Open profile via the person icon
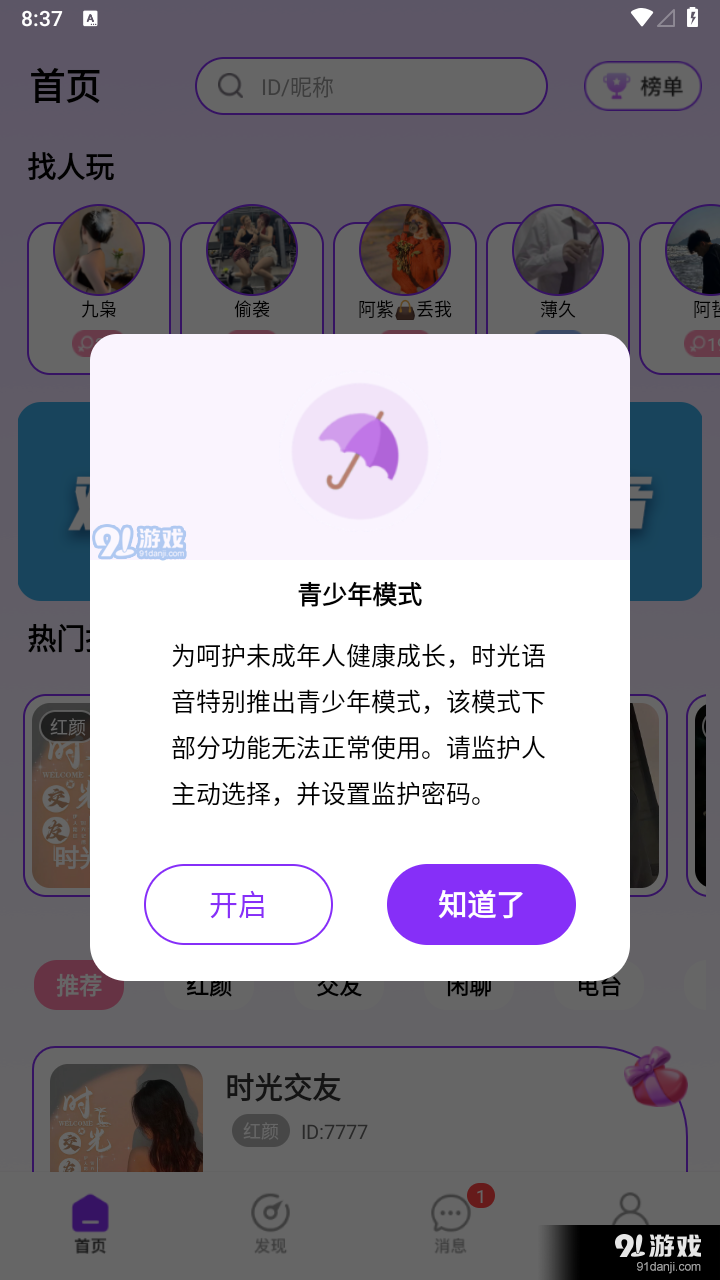This screenshot has width=720, height=1280. point(630,1211)
